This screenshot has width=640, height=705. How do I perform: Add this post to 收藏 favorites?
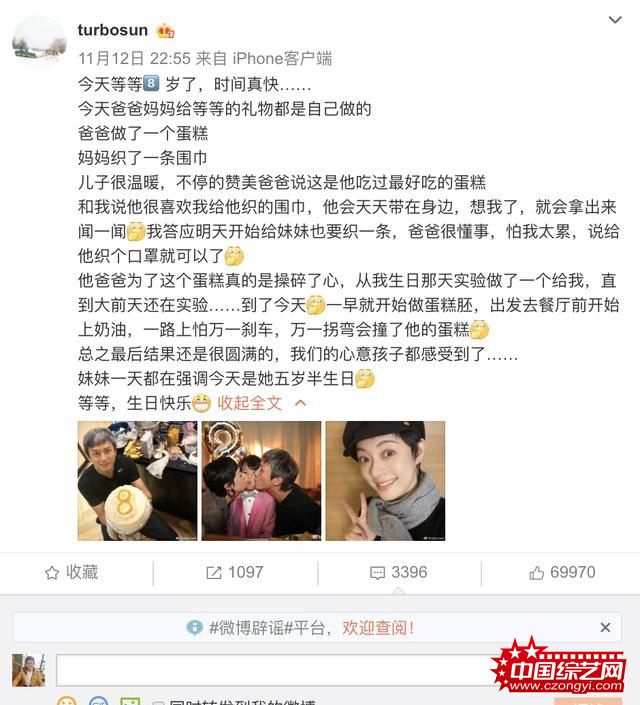tap(71, 572)
